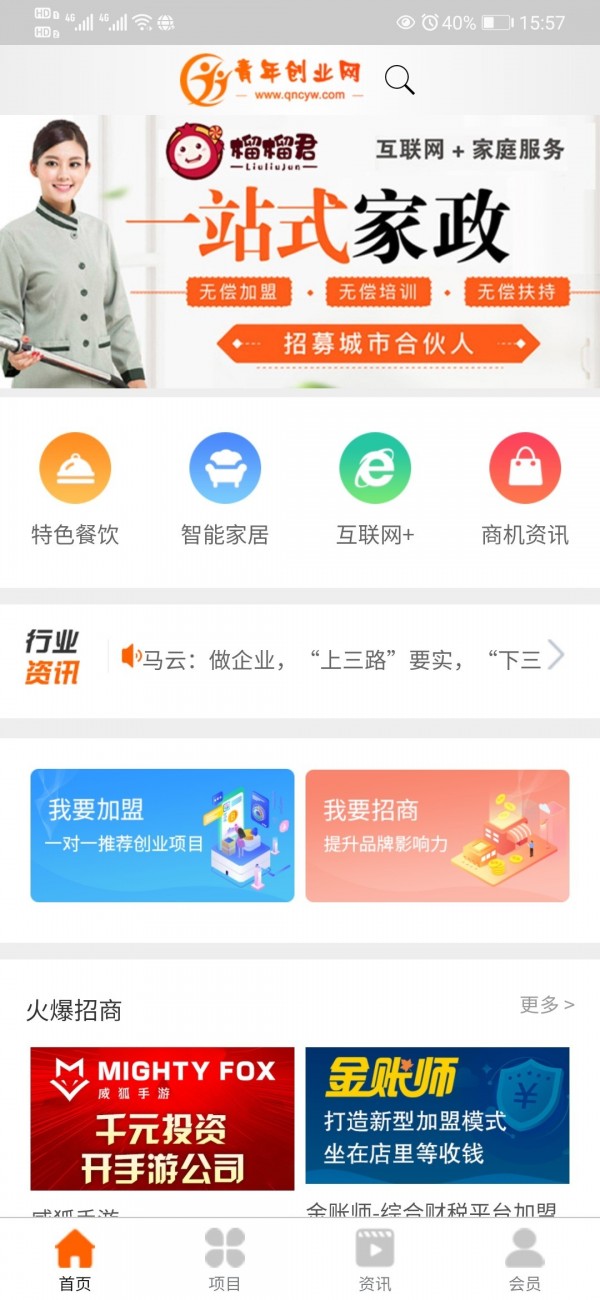
Task: Open the MIGHTY FOX 威狐手游 project card
Action: [162, 1118]
